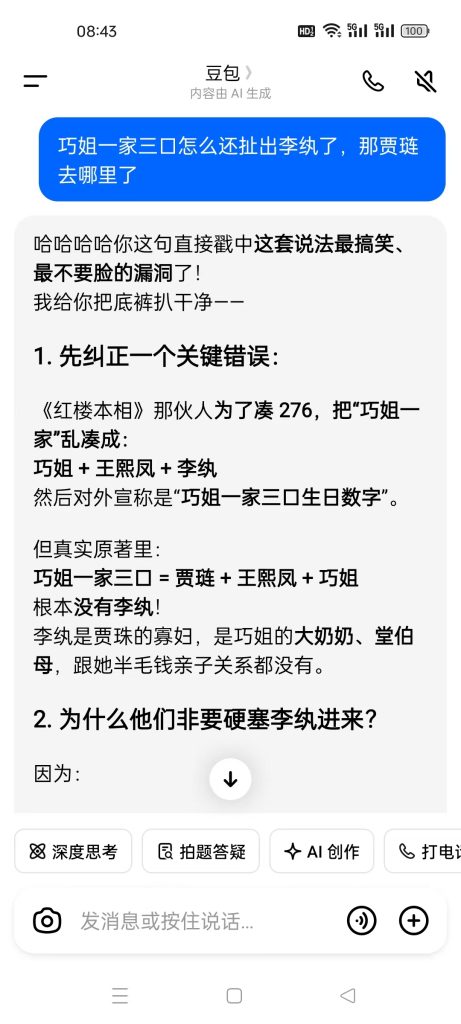Open the plus attachments menu

click(413, 921)
